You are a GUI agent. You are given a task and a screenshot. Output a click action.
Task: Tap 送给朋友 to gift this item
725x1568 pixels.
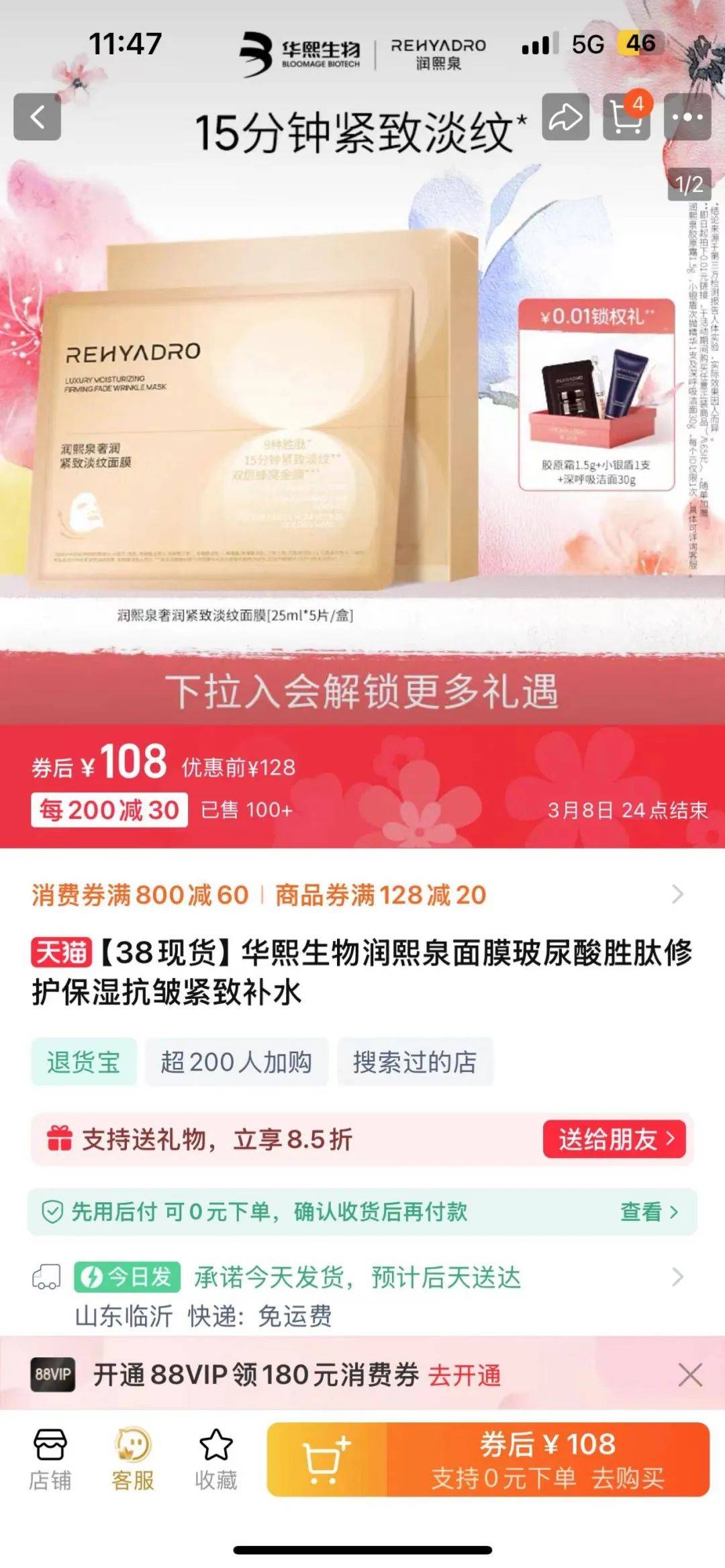[614, 1139]
